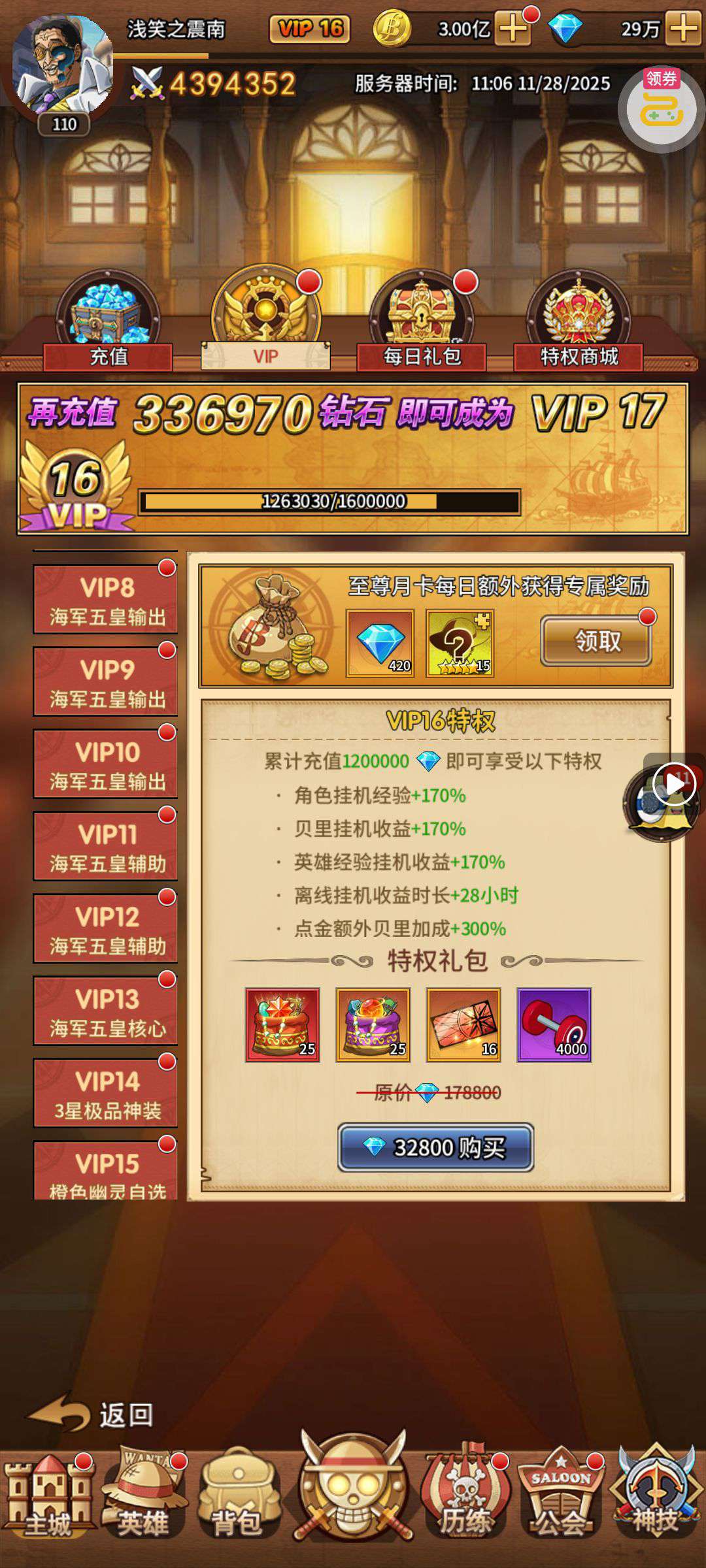Viewport: 706px width, 1568px height.
Task: Claim the monthly card reward with 领取
Action: [596, 642]
